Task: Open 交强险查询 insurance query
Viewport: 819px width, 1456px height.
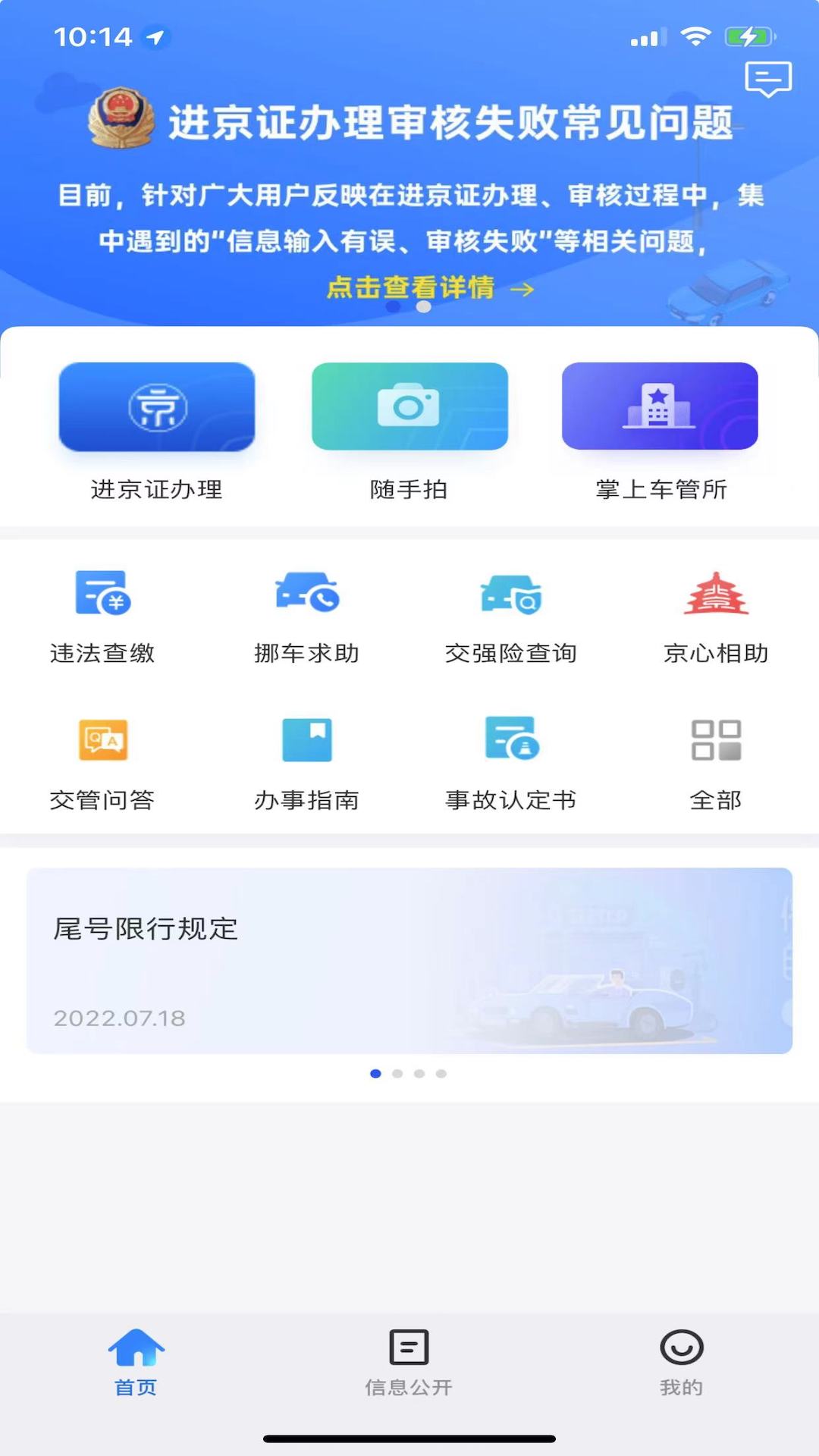Action: [512, 614]
